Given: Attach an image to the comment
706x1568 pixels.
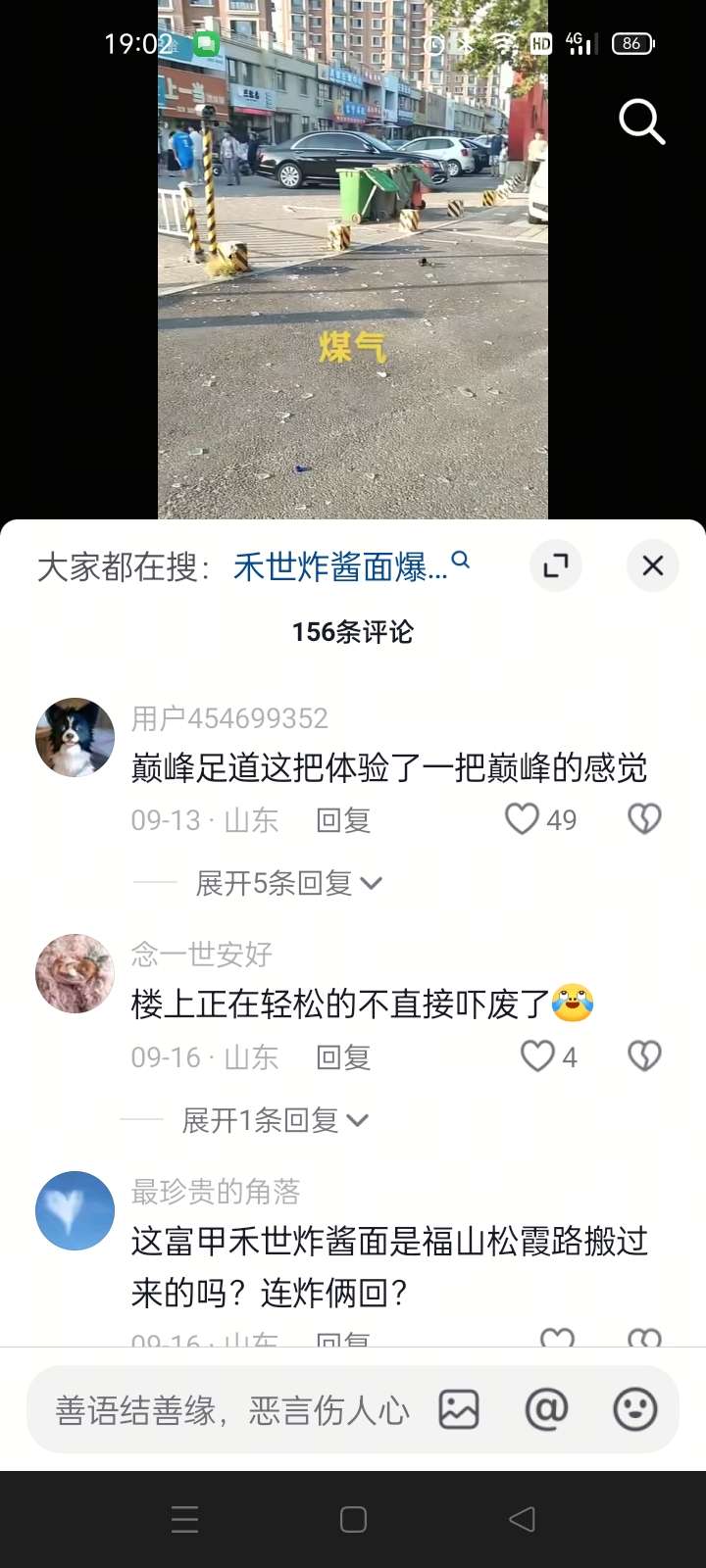Looking at the screenshot, I should tap(459, 1410).
